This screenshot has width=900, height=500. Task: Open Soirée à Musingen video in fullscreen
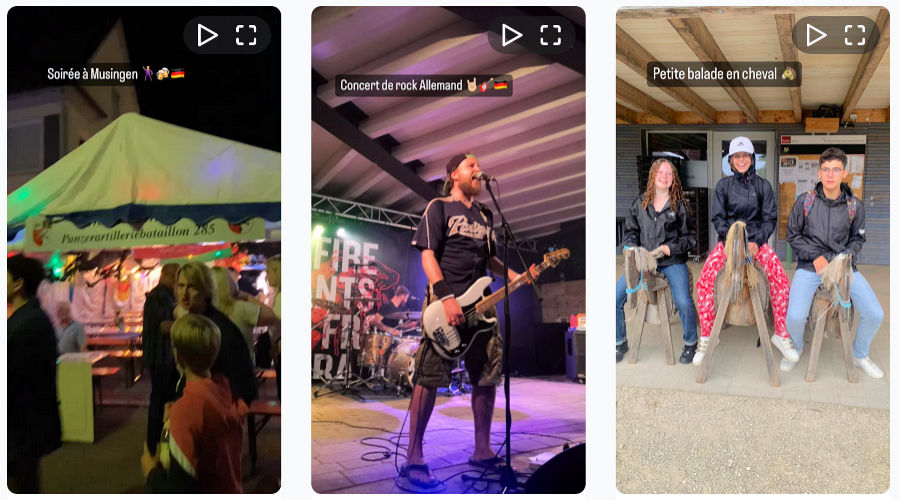[x=246, y=35]
